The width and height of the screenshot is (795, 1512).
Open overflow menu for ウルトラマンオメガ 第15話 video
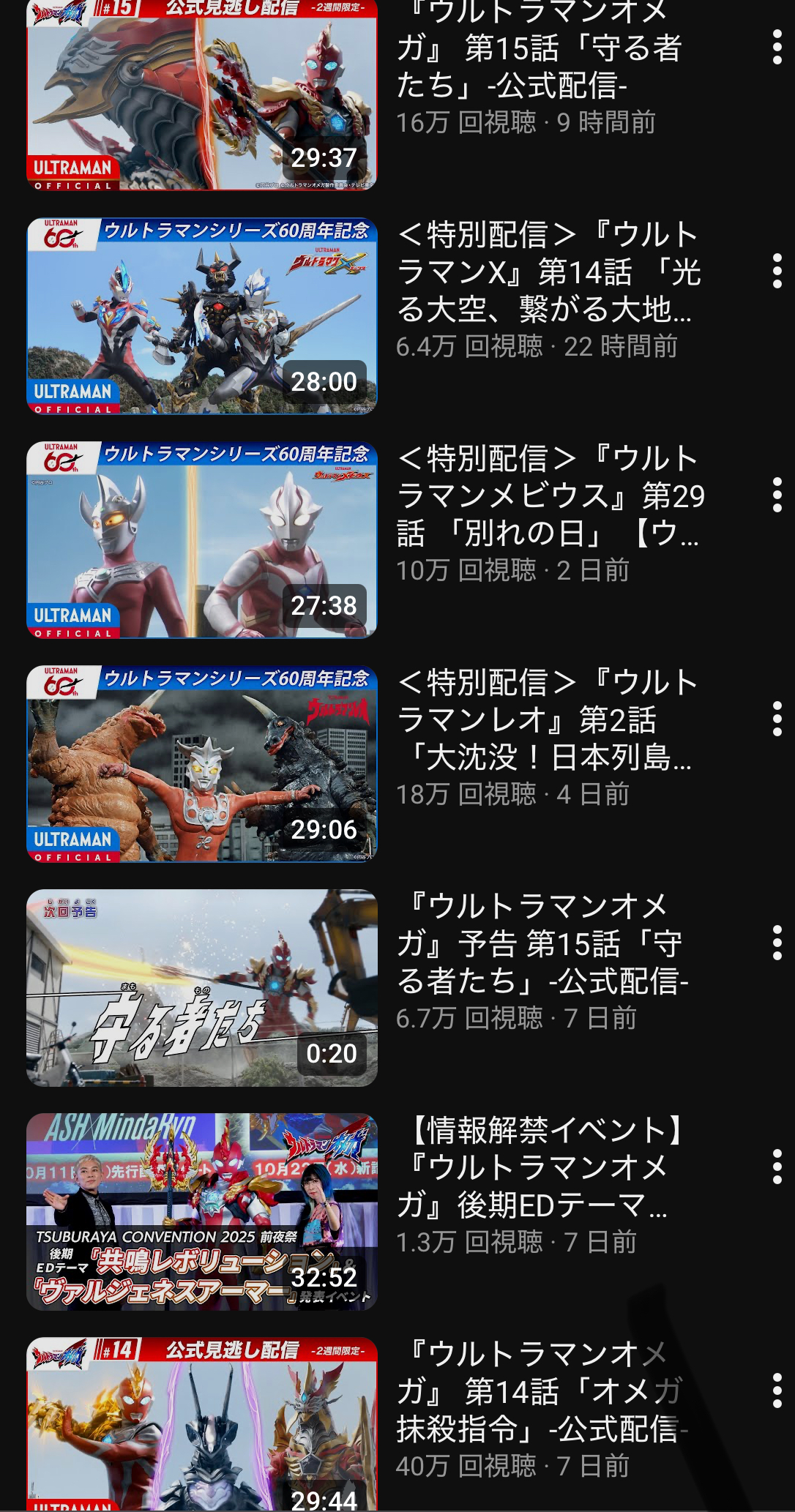[x=777, y=48]
